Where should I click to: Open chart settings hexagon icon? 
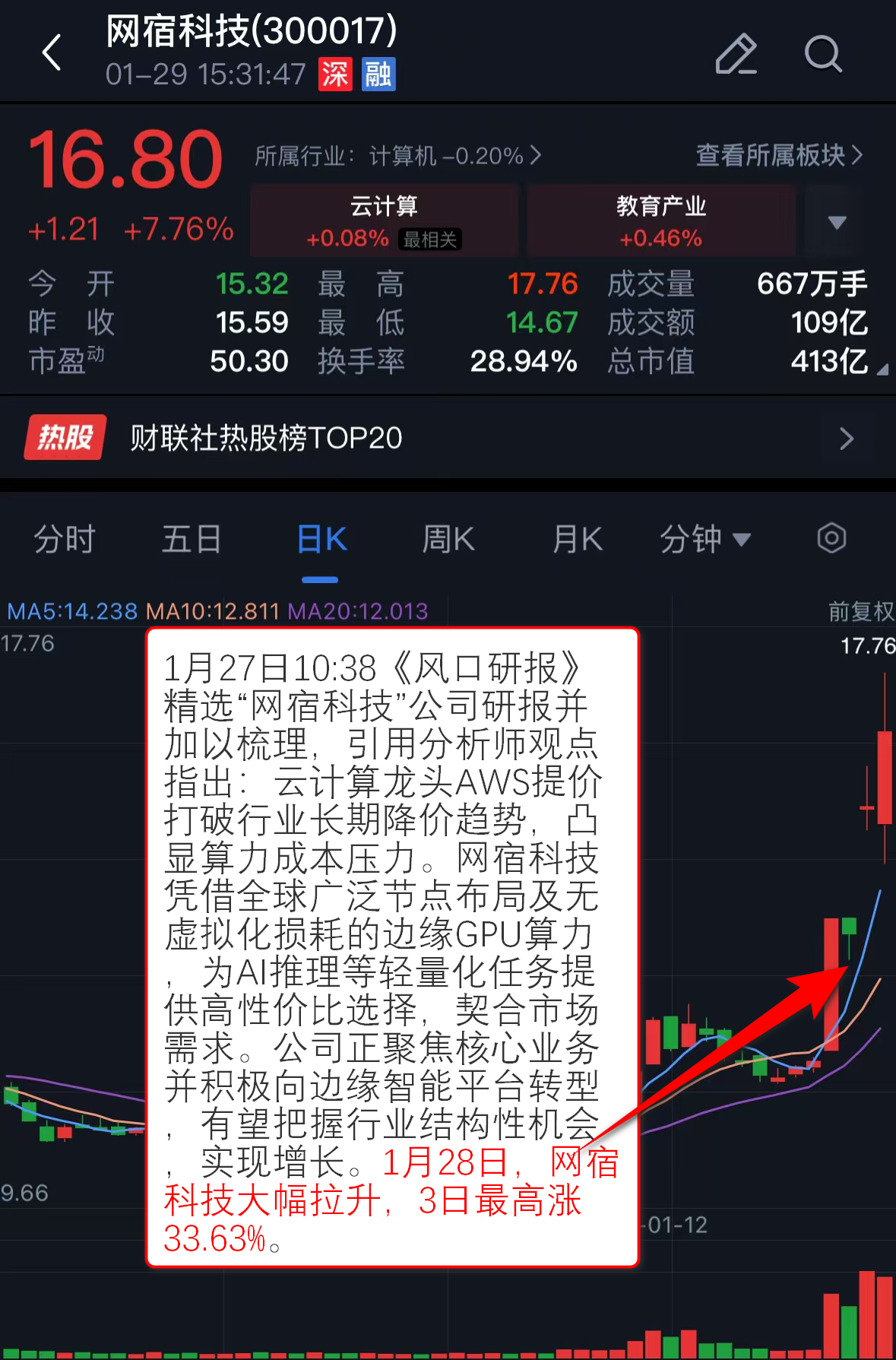[831, 538]
